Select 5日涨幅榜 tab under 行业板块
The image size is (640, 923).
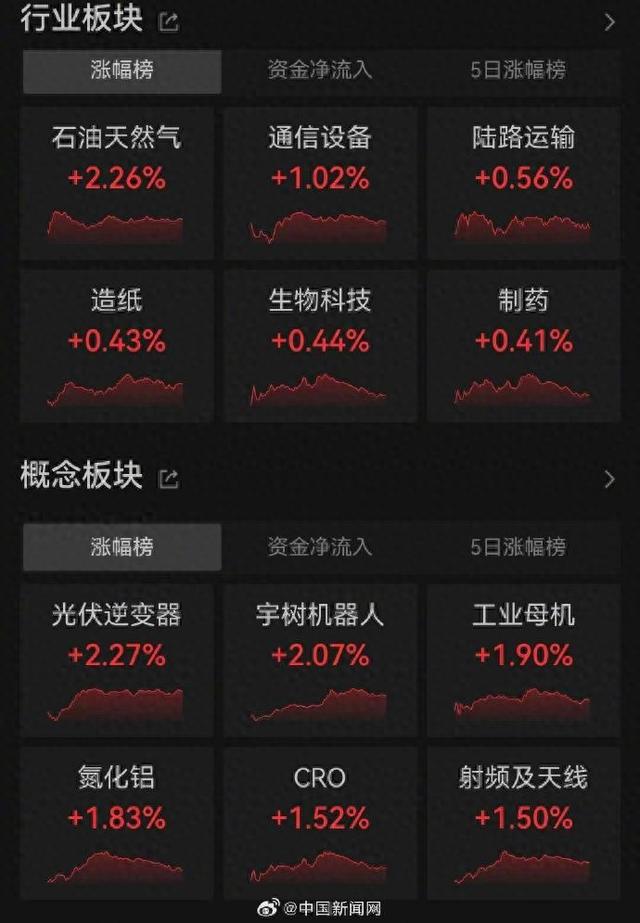click(x=518, y=71)
